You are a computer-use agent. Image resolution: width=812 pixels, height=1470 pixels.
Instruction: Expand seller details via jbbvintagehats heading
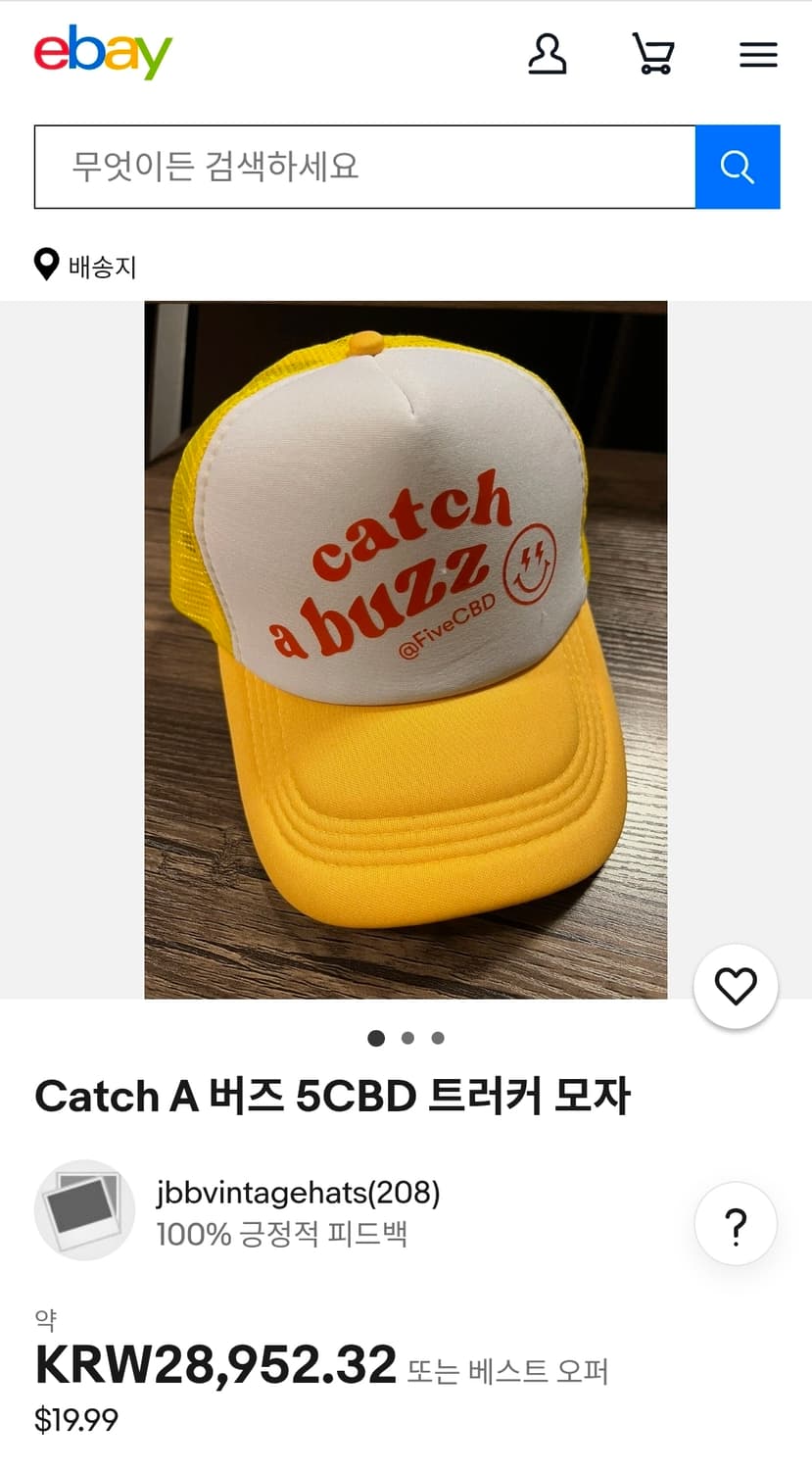pos(296,1194)
